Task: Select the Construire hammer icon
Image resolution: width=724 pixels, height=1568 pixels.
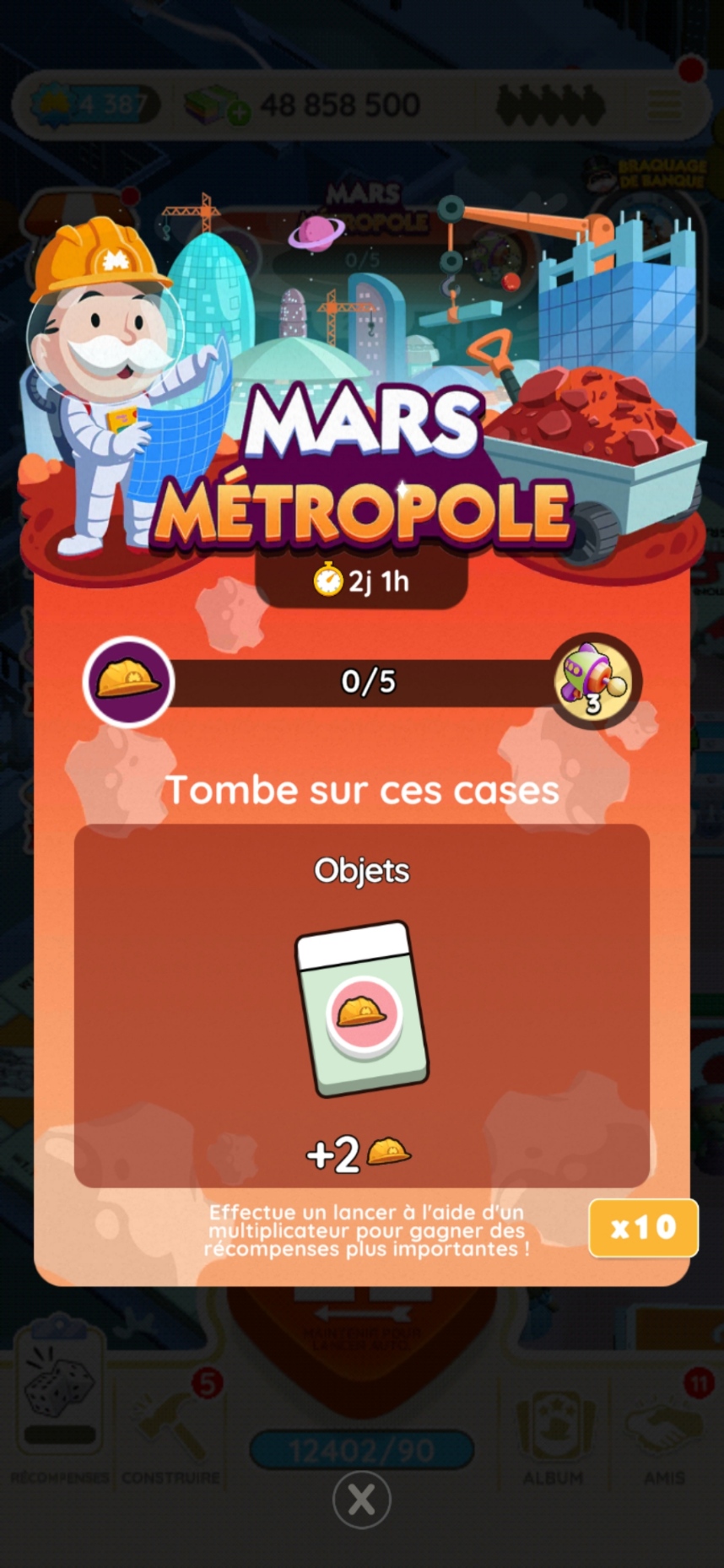Action: [169, 1426]
